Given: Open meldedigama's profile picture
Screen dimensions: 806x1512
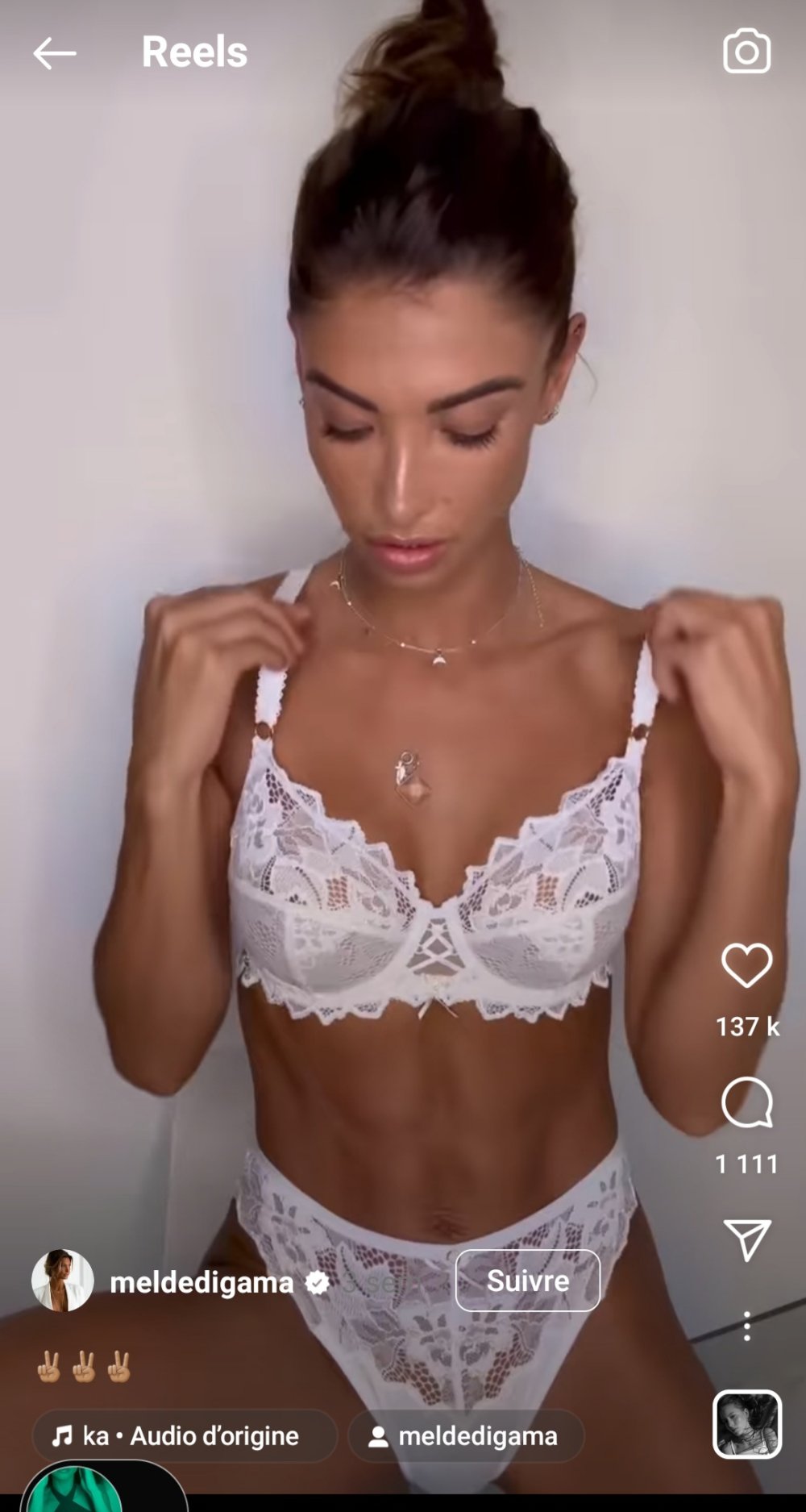Looking at the screenshot, I should pos(62,1281).
